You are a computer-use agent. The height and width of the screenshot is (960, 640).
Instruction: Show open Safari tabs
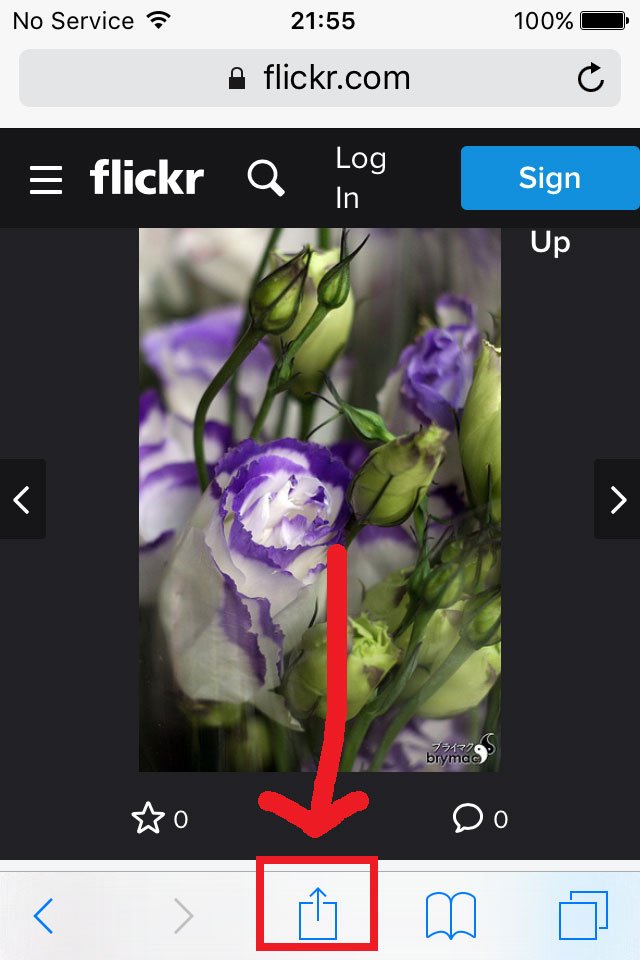(x=583, y=915)
